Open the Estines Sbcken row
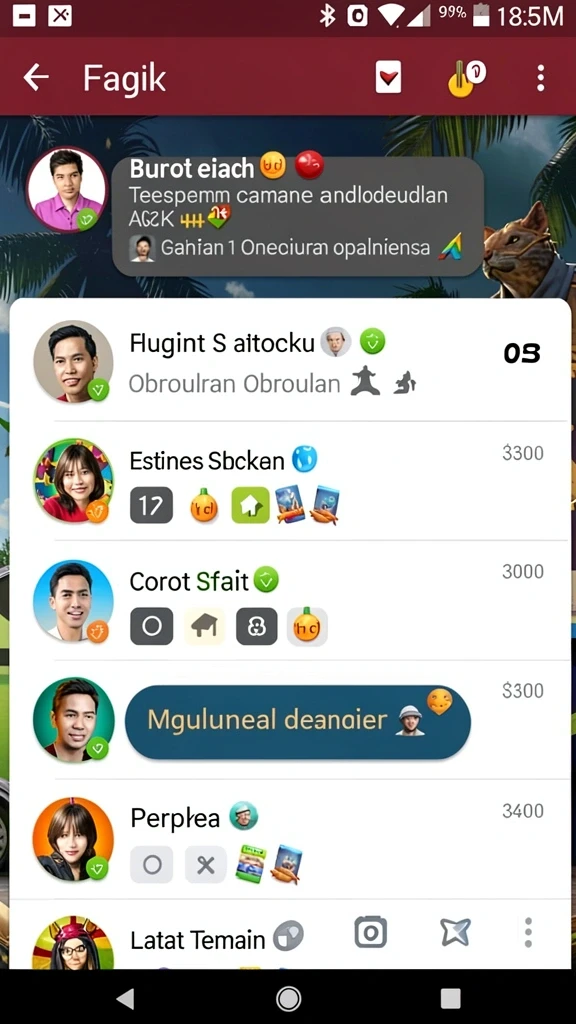The width and height of the screenshot is (576, 1024). [x=290, y=481]
